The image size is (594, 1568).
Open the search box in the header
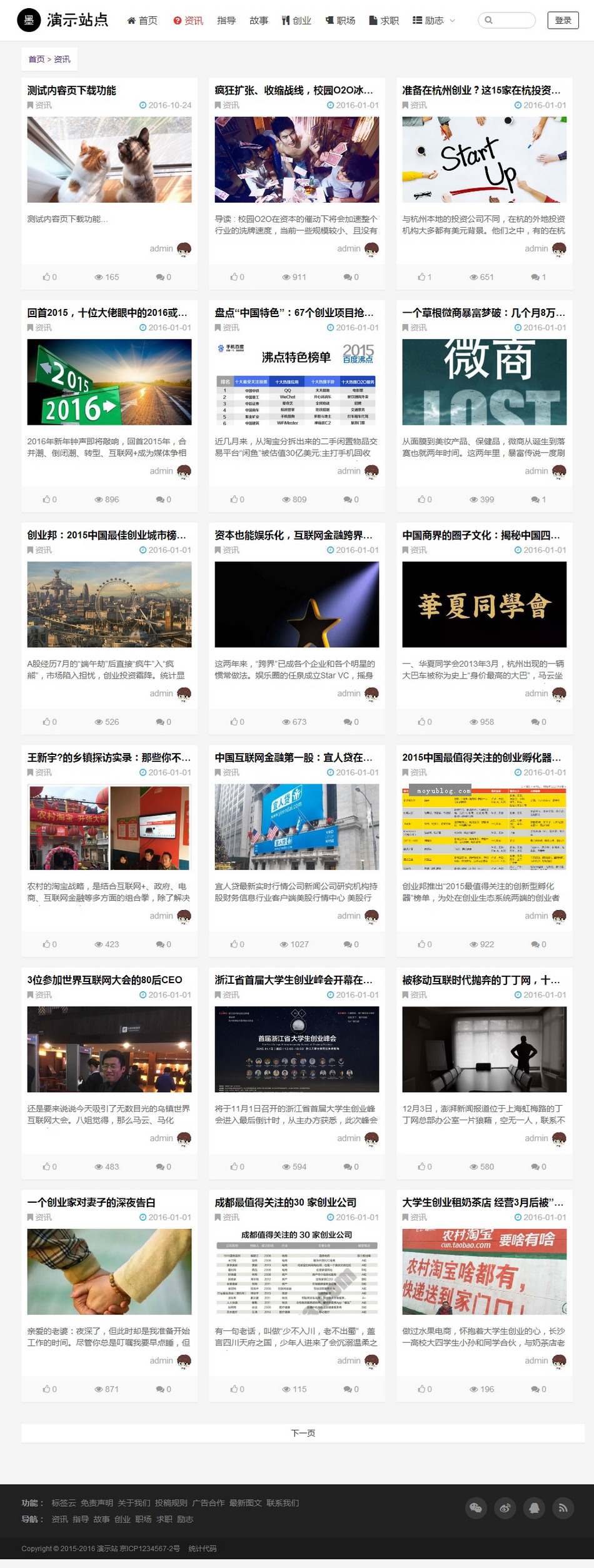point(510,20)
